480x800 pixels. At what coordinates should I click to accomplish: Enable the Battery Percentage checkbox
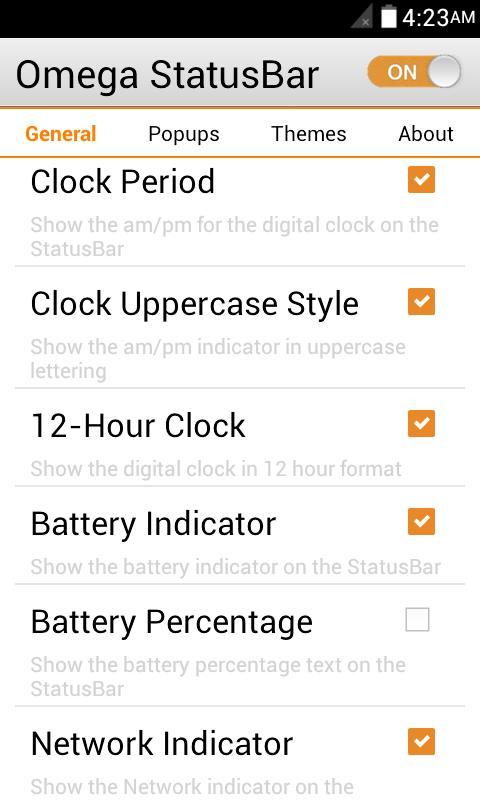click(417, 619)
